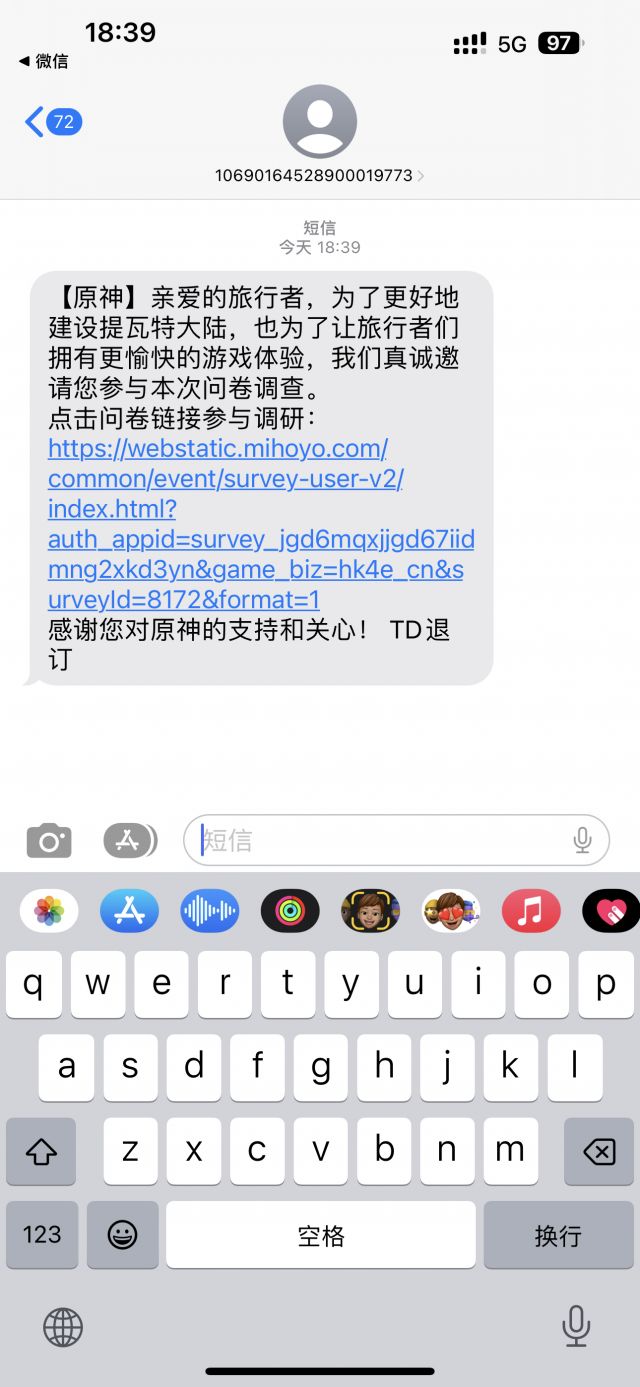Image resolution: width=640 pixels, height=1387 pixels.
Task: Open audio message recorder in the app strip
Action: pos(209,911)
